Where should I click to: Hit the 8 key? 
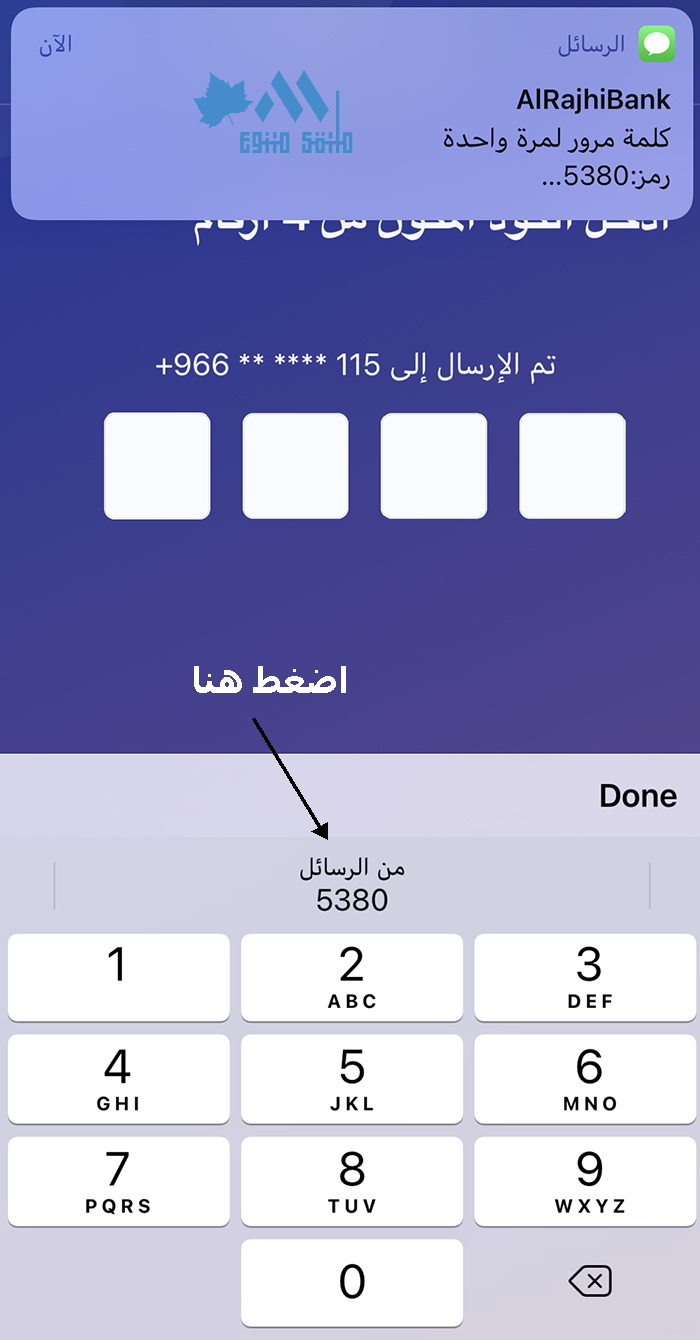(x=352, y=1182)
